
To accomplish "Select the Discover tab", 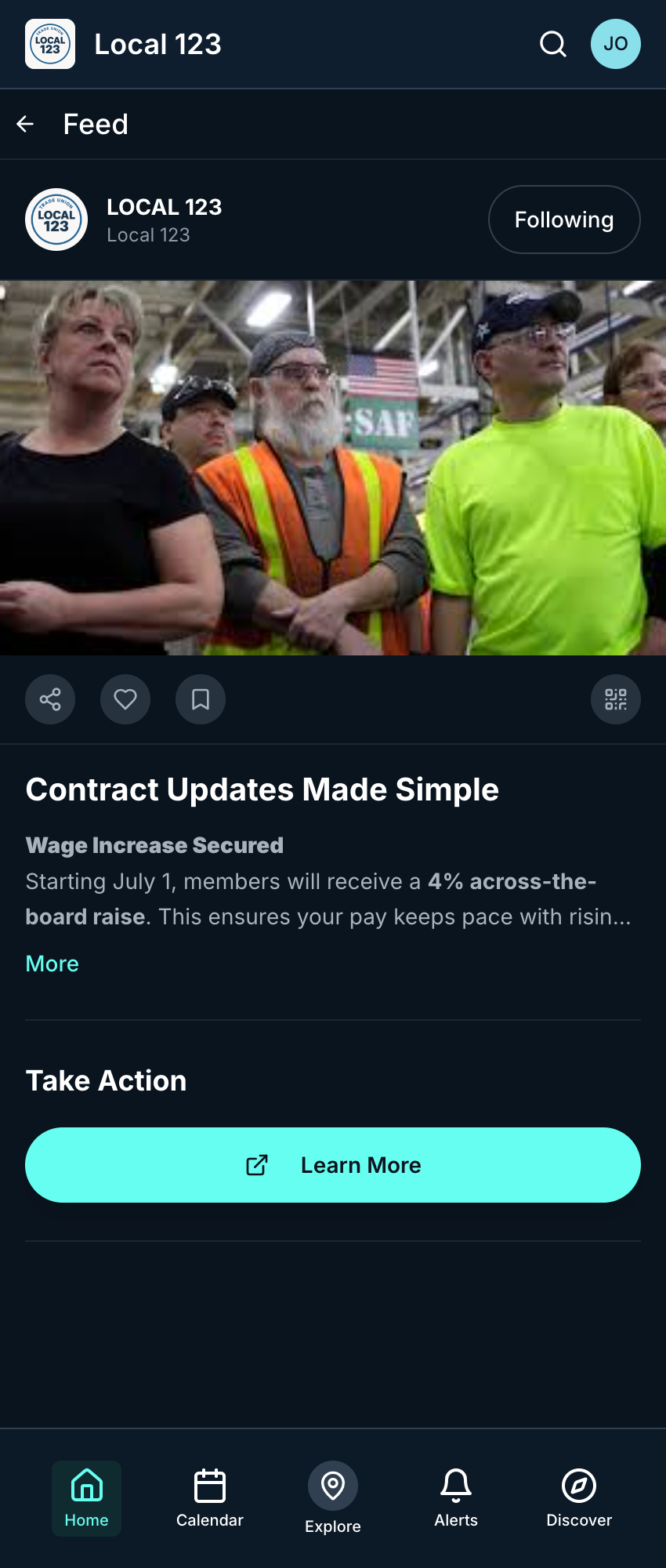I will click(579, 1497).
